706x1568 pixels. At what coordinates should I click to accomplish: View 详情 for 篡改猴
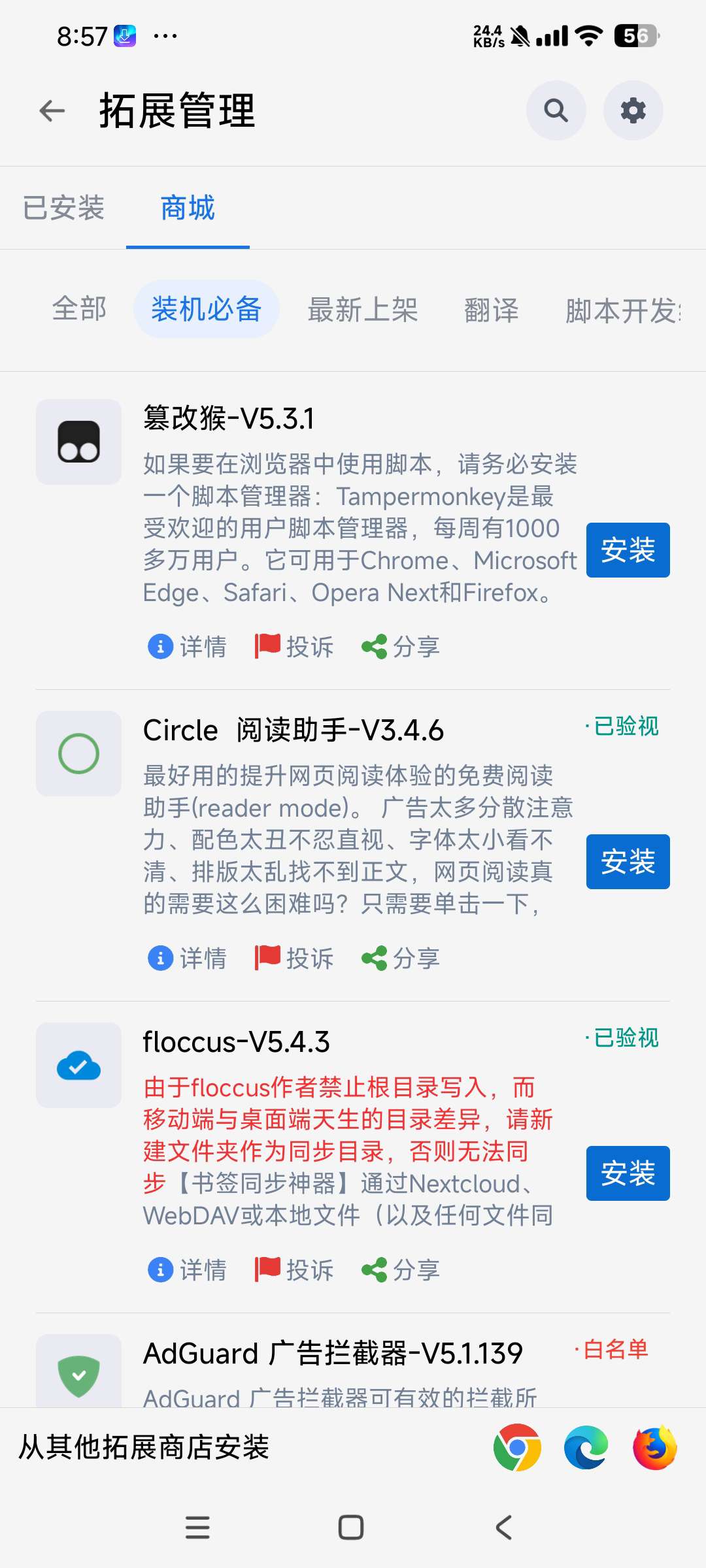coord(188,647)
